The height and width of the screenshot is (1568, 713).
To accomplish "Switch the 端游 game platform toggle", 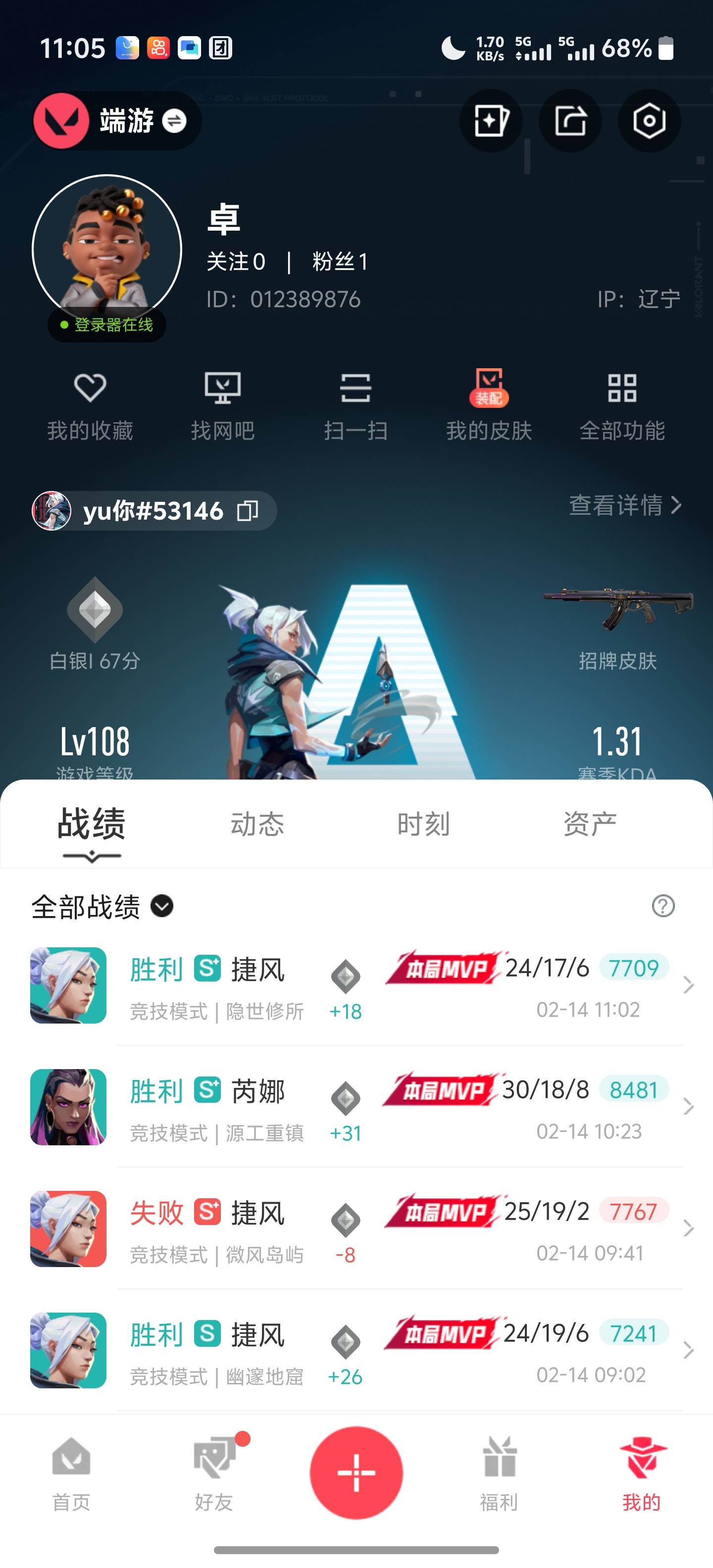I will tap(176, 121).
